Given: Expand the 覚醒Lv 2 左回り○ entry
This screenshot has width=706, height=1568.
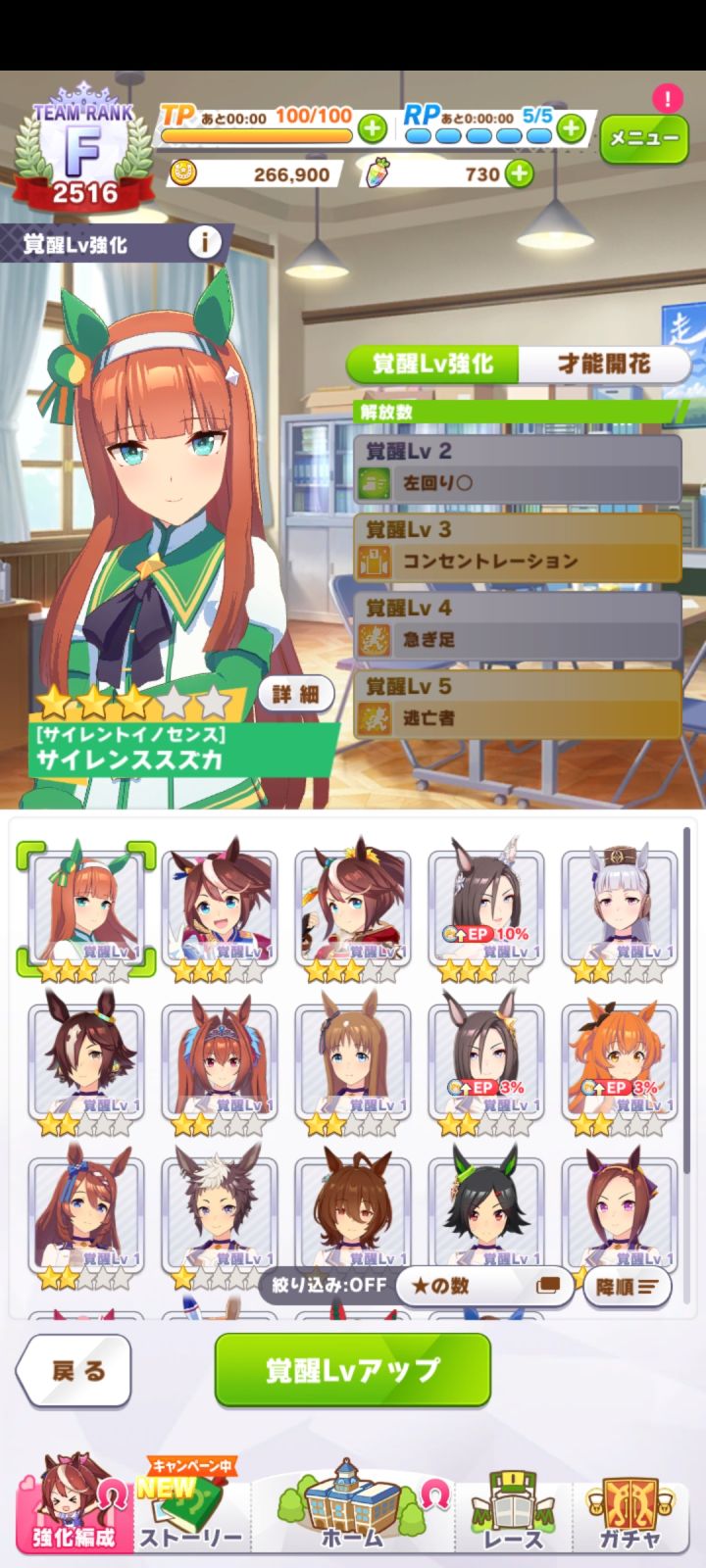Looking at the screenshot, I should tap(518, 468).
